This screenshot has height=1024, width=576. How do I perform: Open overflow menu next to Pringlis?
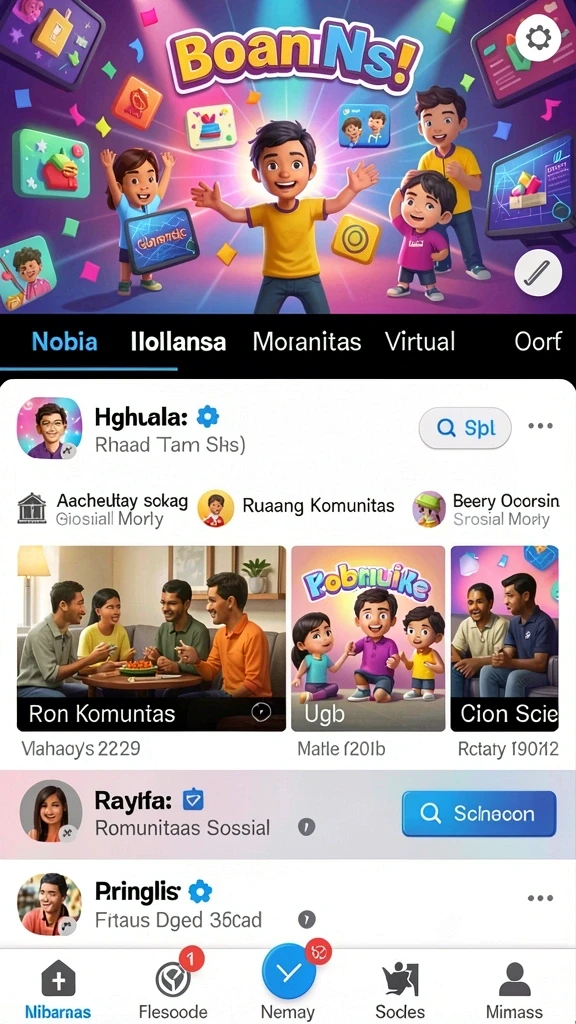540,898
